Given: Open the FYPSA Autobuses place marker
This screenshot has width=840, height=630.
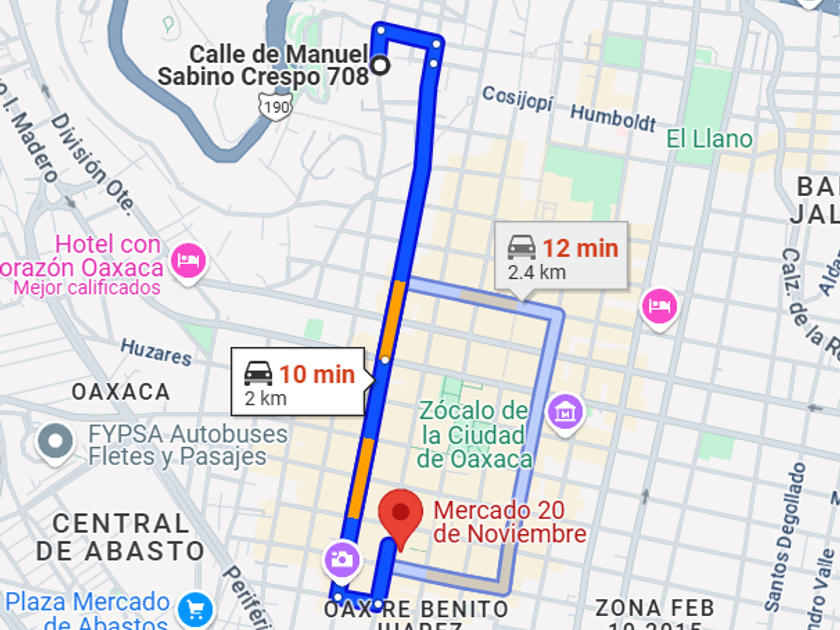Looking at the screenshot, I should pyautogui.click(x=54, y=440).
